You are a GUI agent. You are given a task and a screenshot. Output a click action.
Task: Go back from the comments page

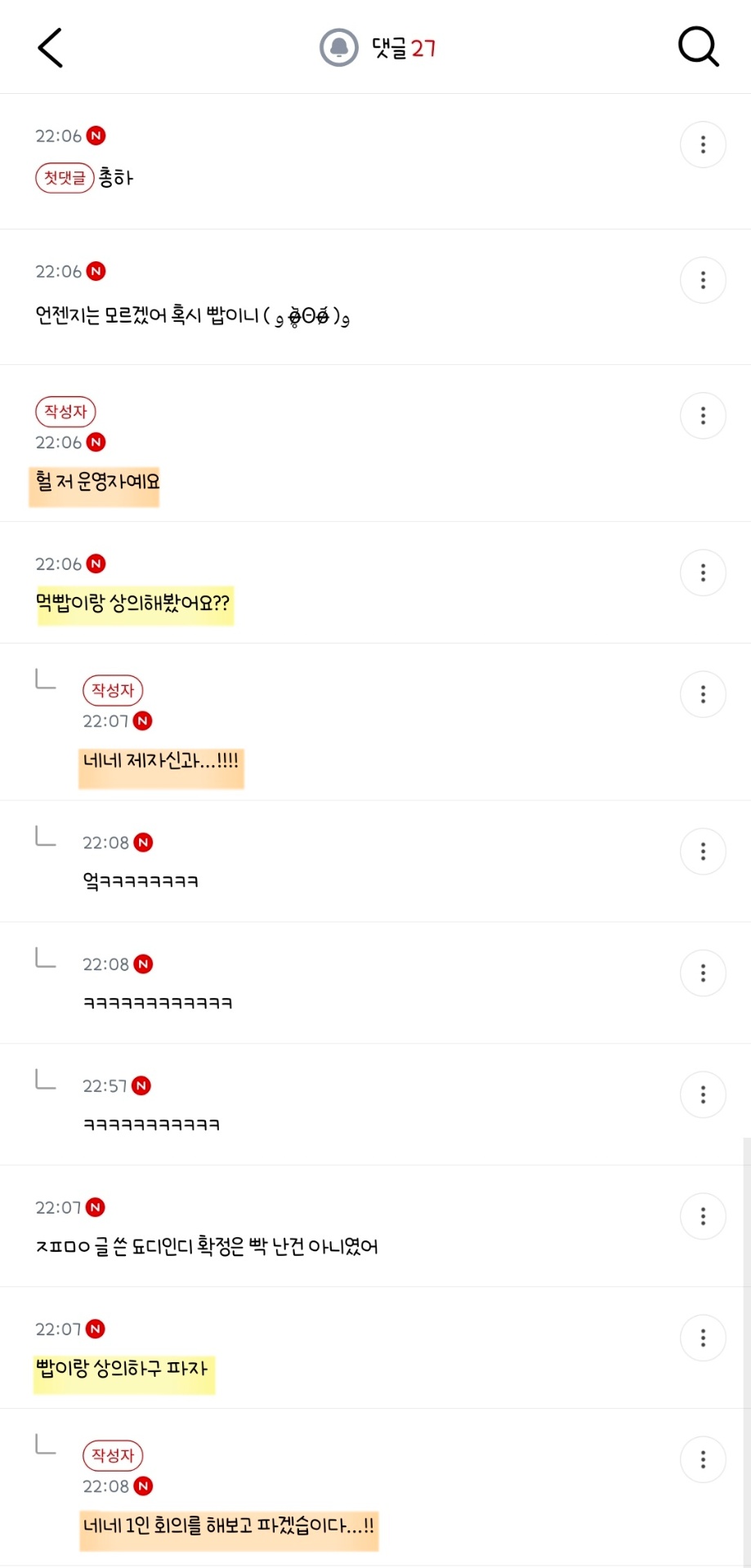click(51, 47)
